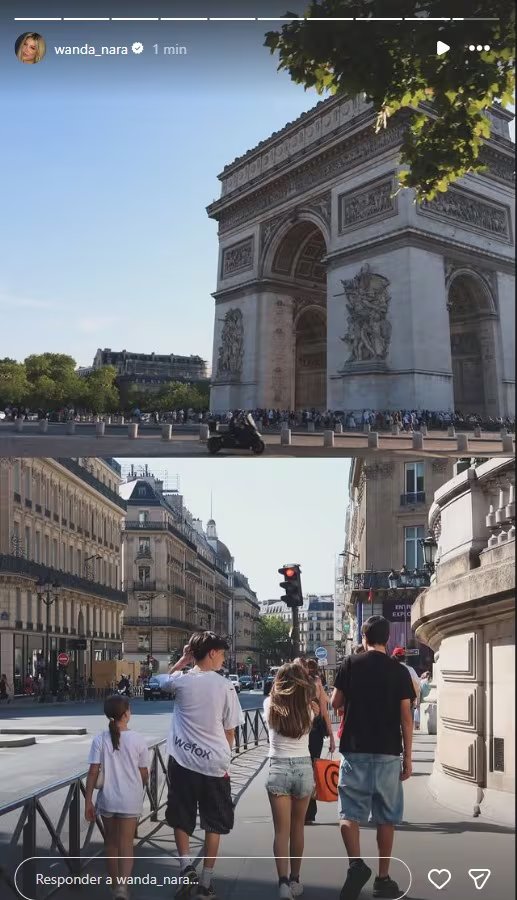Resume story playback
The height and width of the screenshot is (900, 517).
(442, 48)
